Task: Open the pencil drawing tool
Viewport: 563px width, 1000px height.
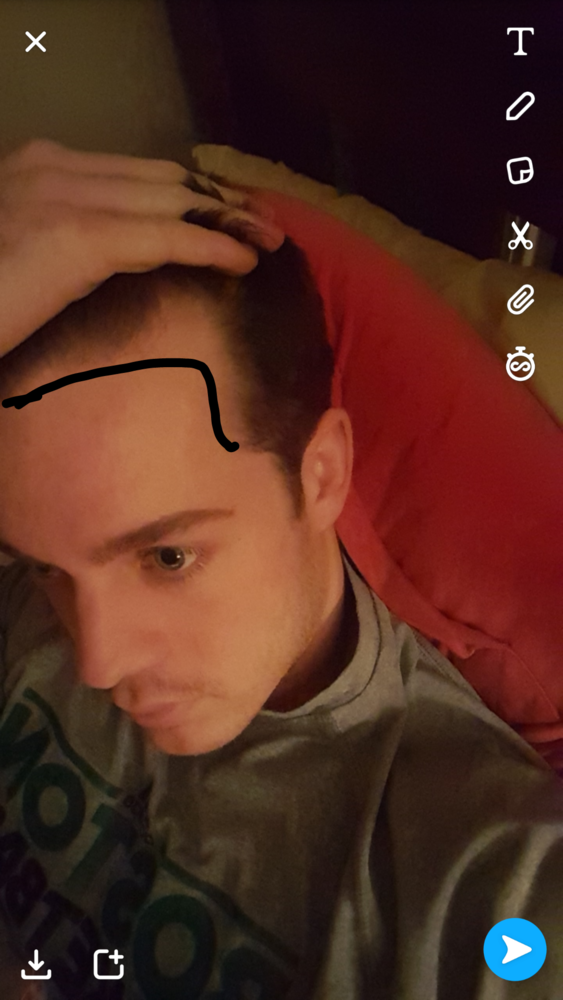Action: pos(520,106)
